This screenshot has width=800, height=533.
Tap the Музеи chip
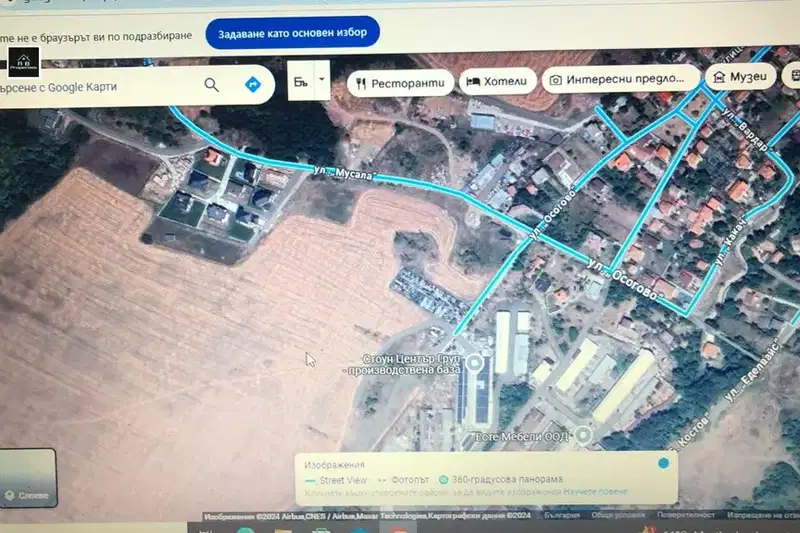coord(741,77)
